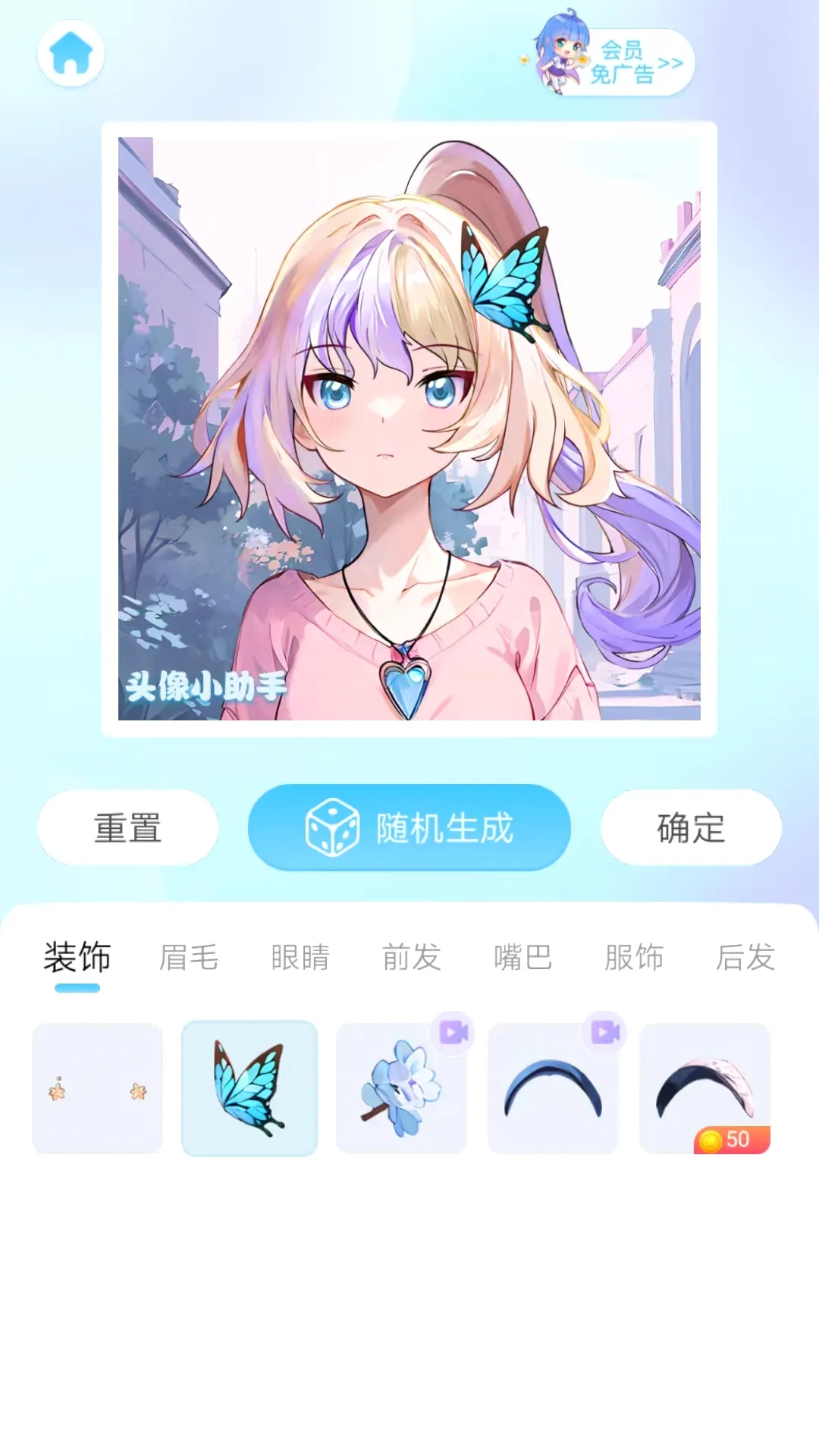Screen dimensions: 819x1456
Task: Select the headband costing 50 coins
Action: point(705,1088)
